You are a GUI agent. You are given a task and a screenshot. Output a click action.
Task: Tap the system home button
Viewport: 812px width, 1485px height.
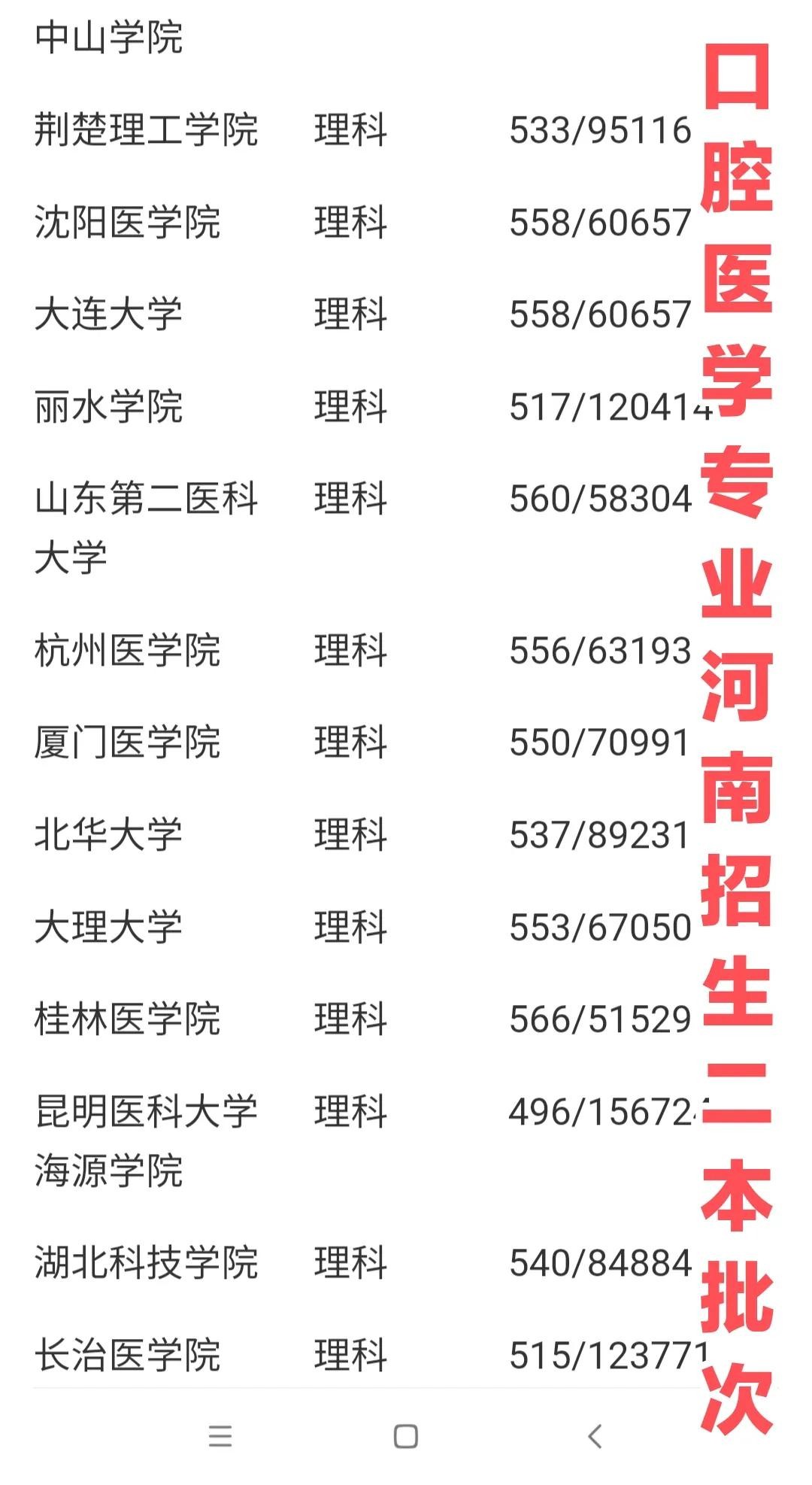pyautogui.click(x=406, y=1436)
